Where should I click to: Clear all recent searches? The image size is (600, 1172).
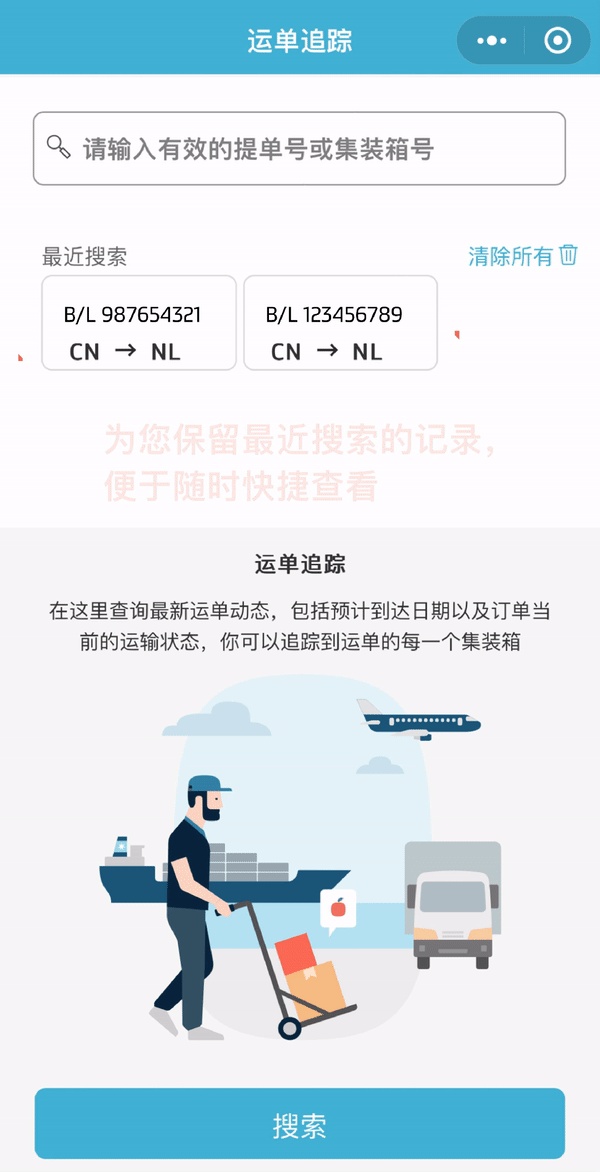coord(523,256)
